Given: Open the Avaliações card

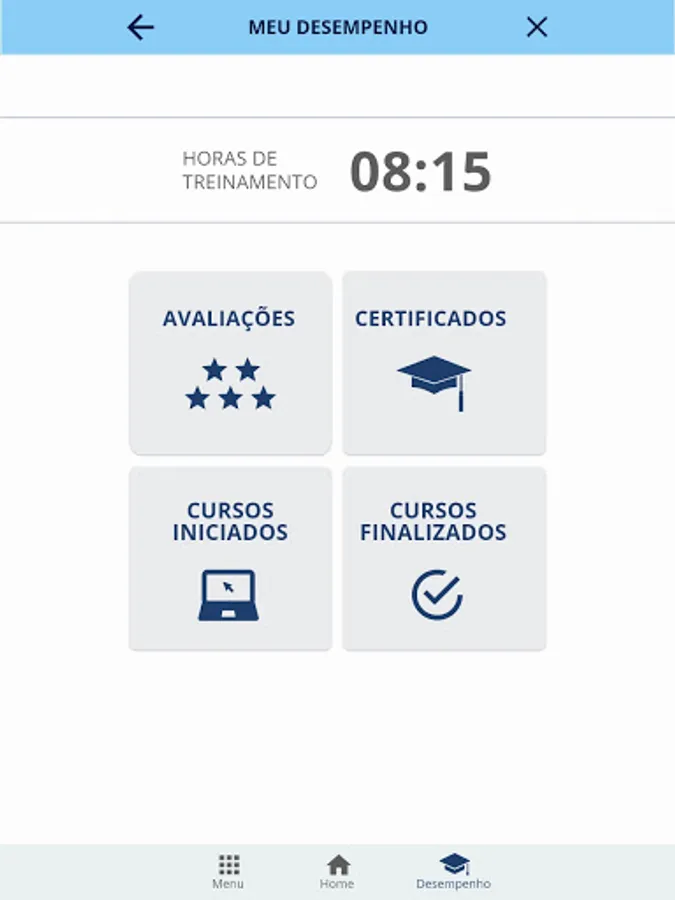Looking at the screenshot, I should [230, 363].
